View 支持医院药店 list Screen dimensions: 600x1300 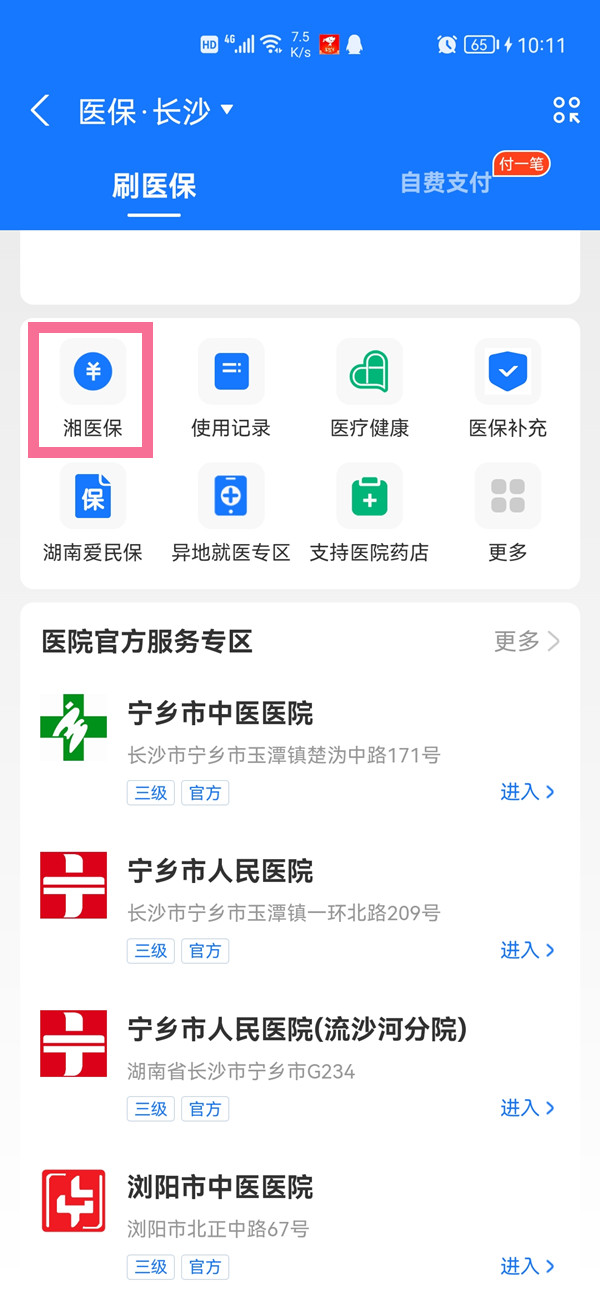point(369,512)
